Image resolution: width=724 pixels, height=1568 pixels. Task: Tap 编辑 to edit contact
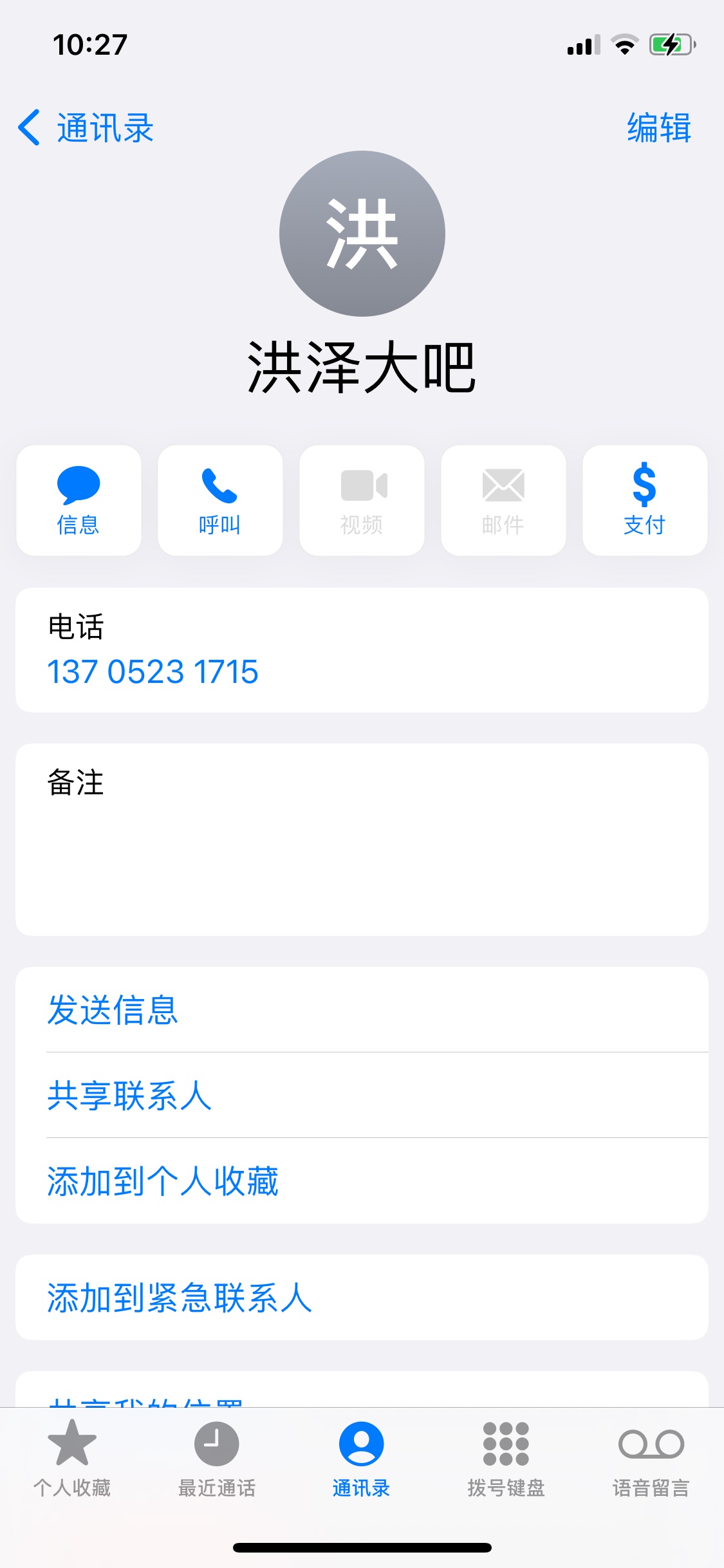[659, 127]
